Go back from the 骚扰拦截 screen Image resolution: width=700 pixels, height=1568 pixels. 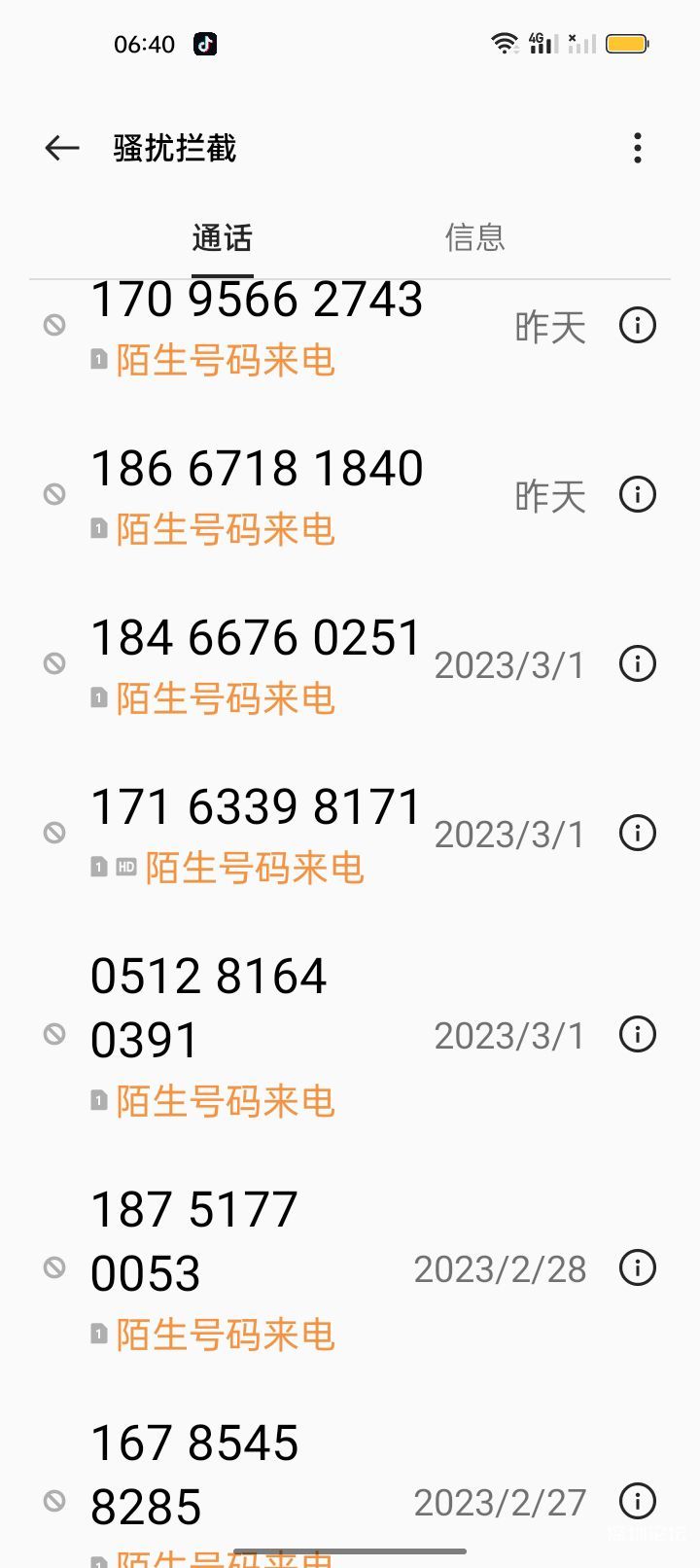62,148
